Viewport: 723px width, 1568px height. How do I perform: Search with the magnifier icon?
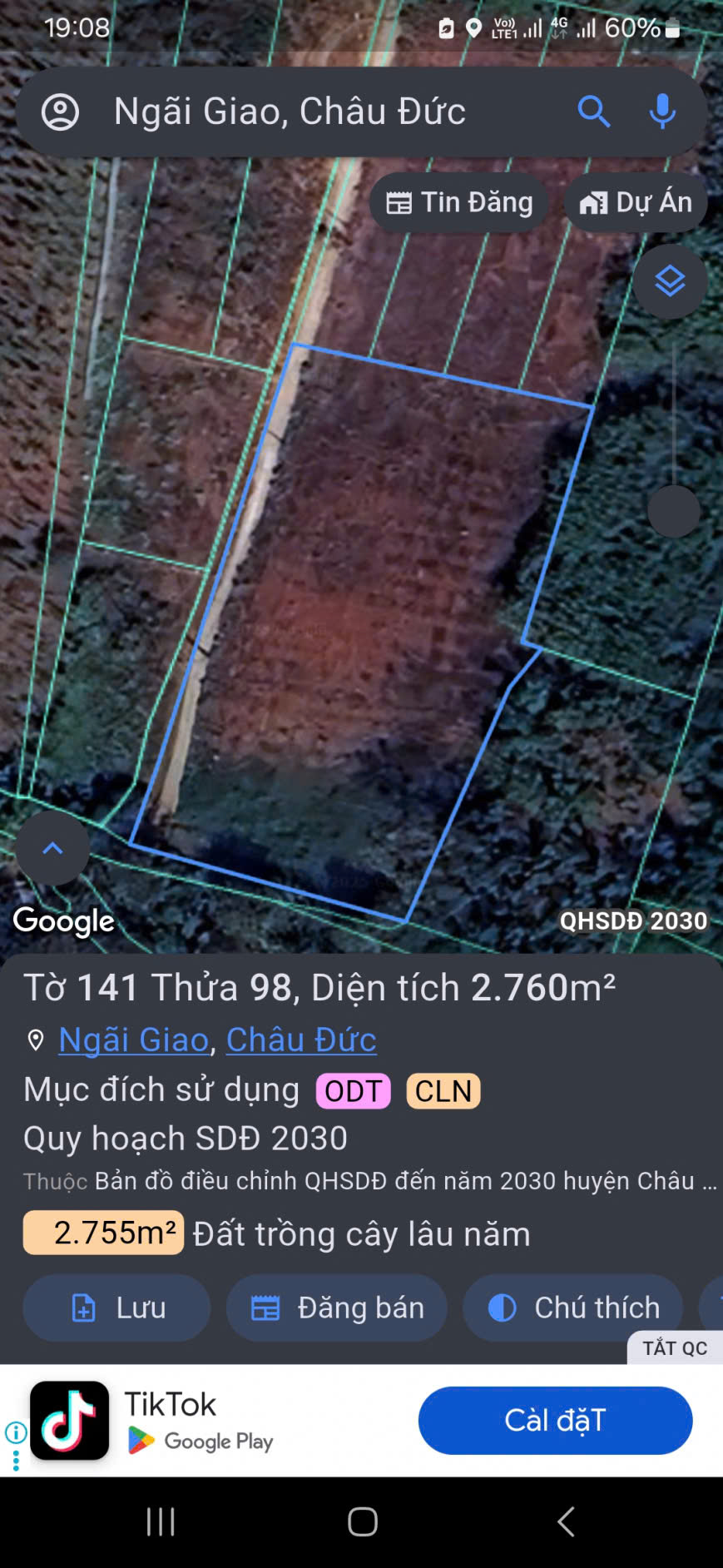pyautogui.click(x=593, y=112)
